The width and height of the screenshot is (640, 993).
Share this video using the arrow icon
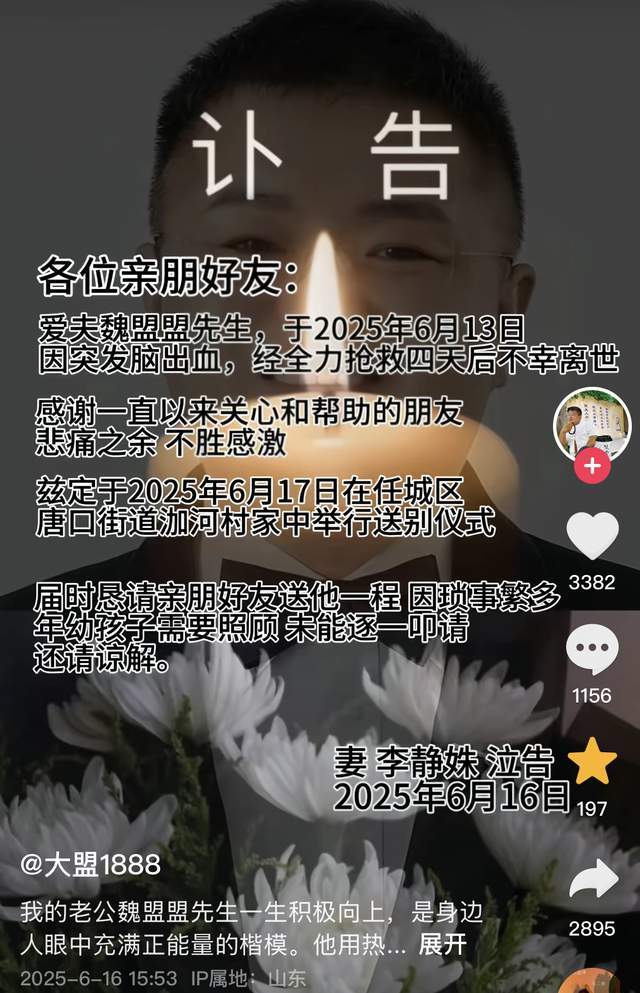[x=592, y=880]
